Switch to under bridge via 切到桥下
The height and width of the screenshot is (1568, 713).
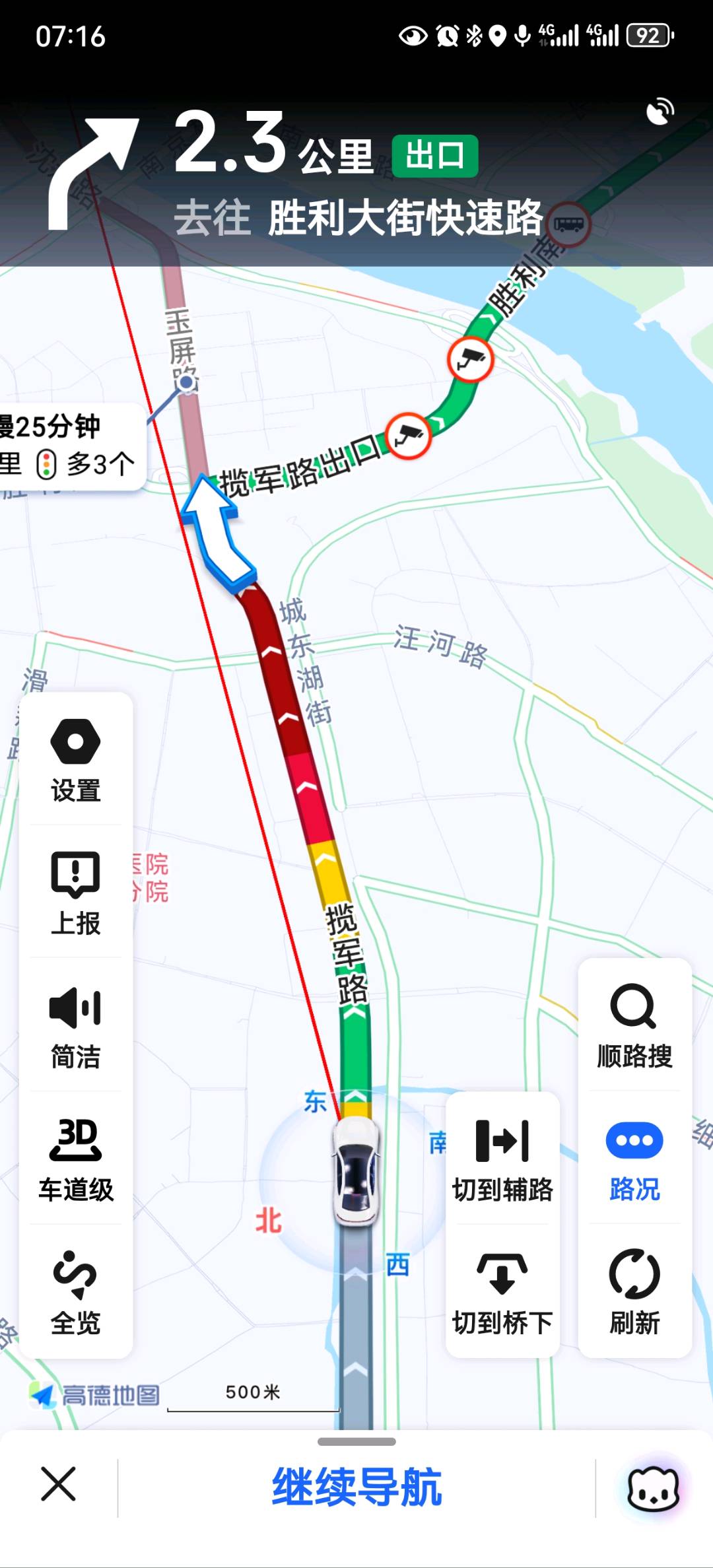pos(502,1293)
